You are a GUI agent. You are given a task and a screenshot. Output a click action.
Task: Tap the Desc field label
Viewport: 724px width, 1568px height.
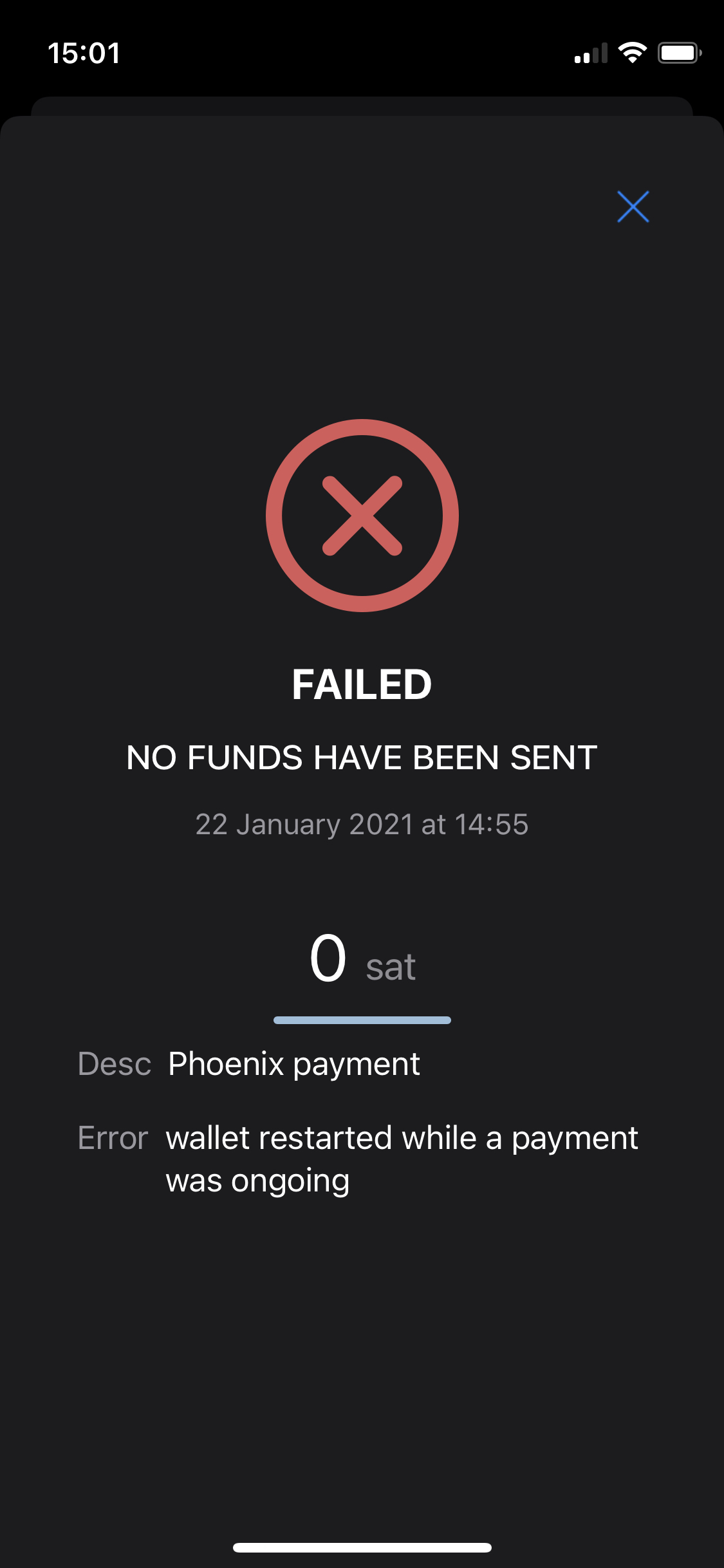click(115, 1063)
